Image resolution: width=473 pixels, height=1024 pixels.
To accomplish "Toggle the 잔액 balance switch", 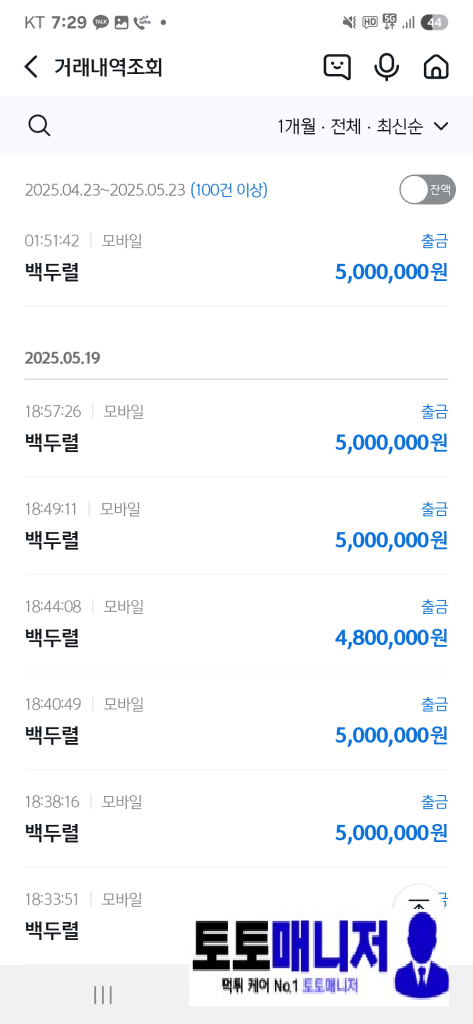I will [x=427, y=190].
